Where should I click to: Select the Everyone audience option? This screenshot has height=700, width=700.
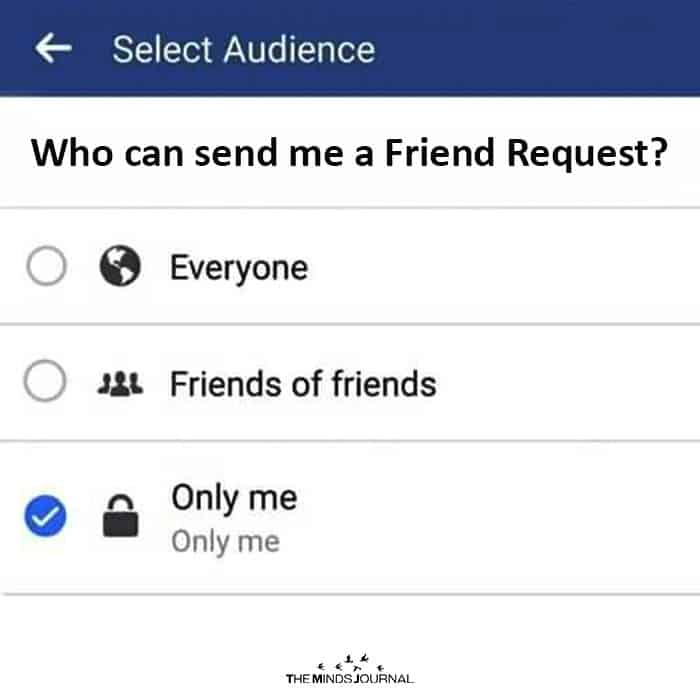click(x=46, y=268)
